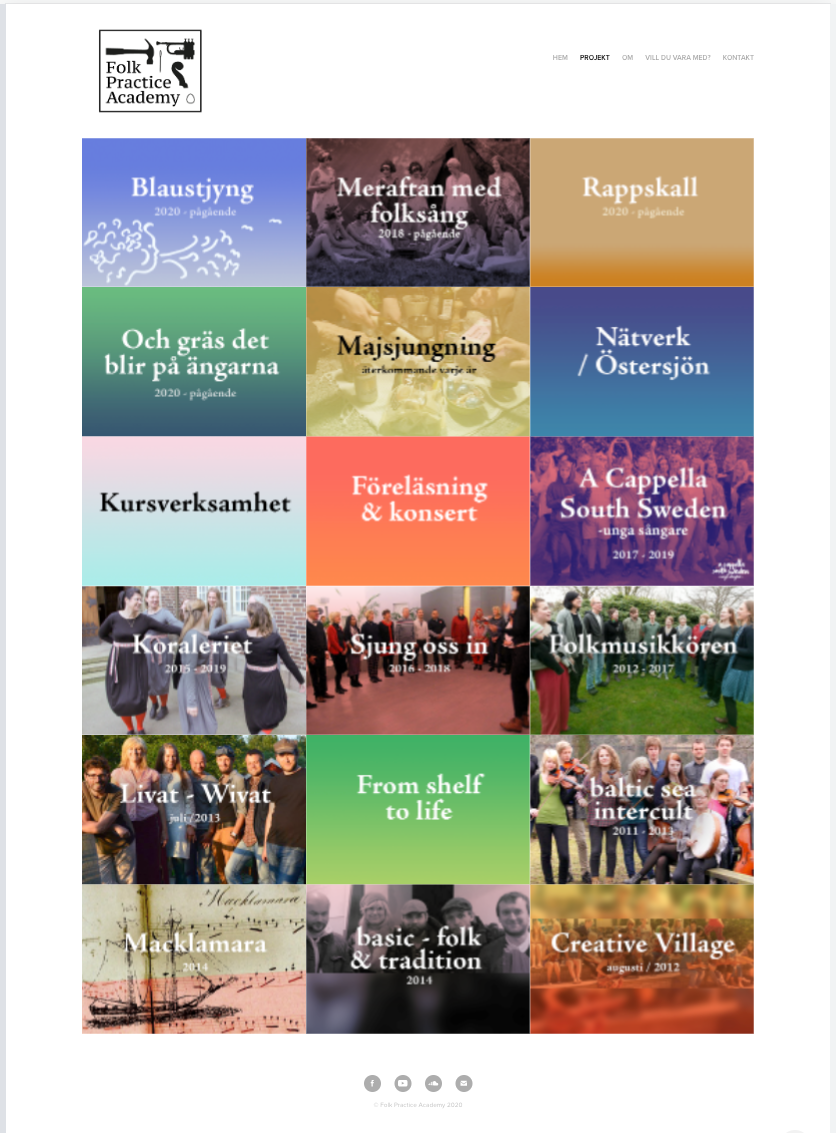Tap the Majsjungning tile
This screenshot has height=1133, width=836.
pos(418,361)
